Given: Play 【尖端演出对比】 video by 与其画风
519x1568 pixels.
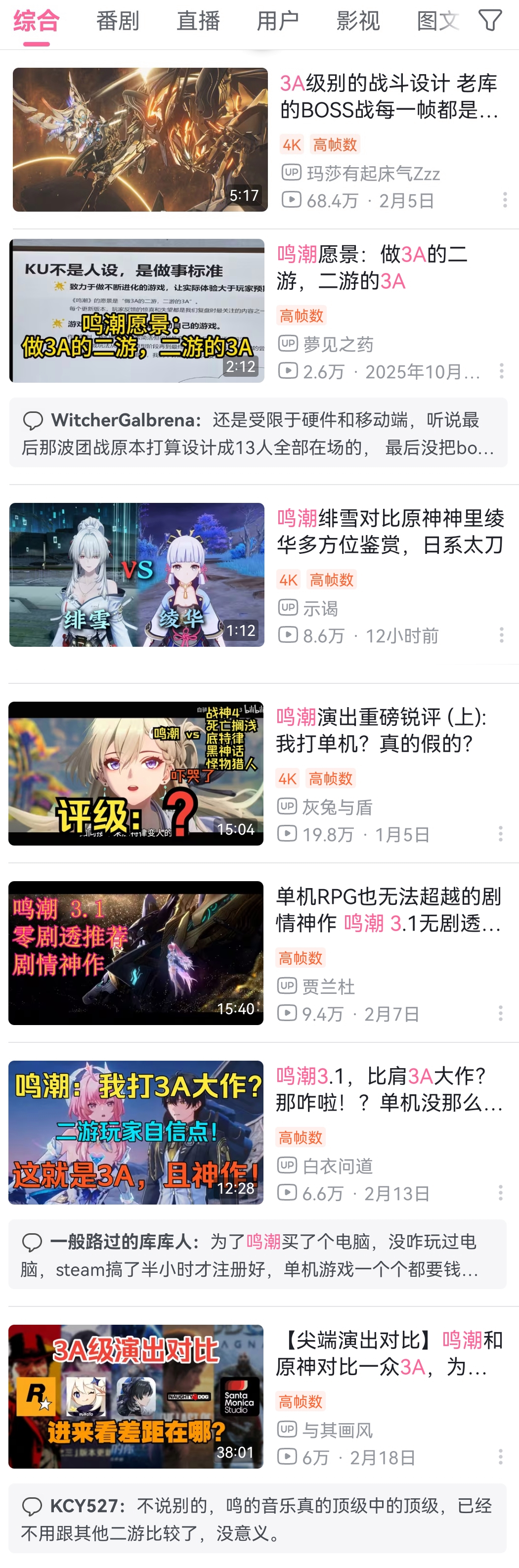Looking at the screenshot, I should point(136,1396).
